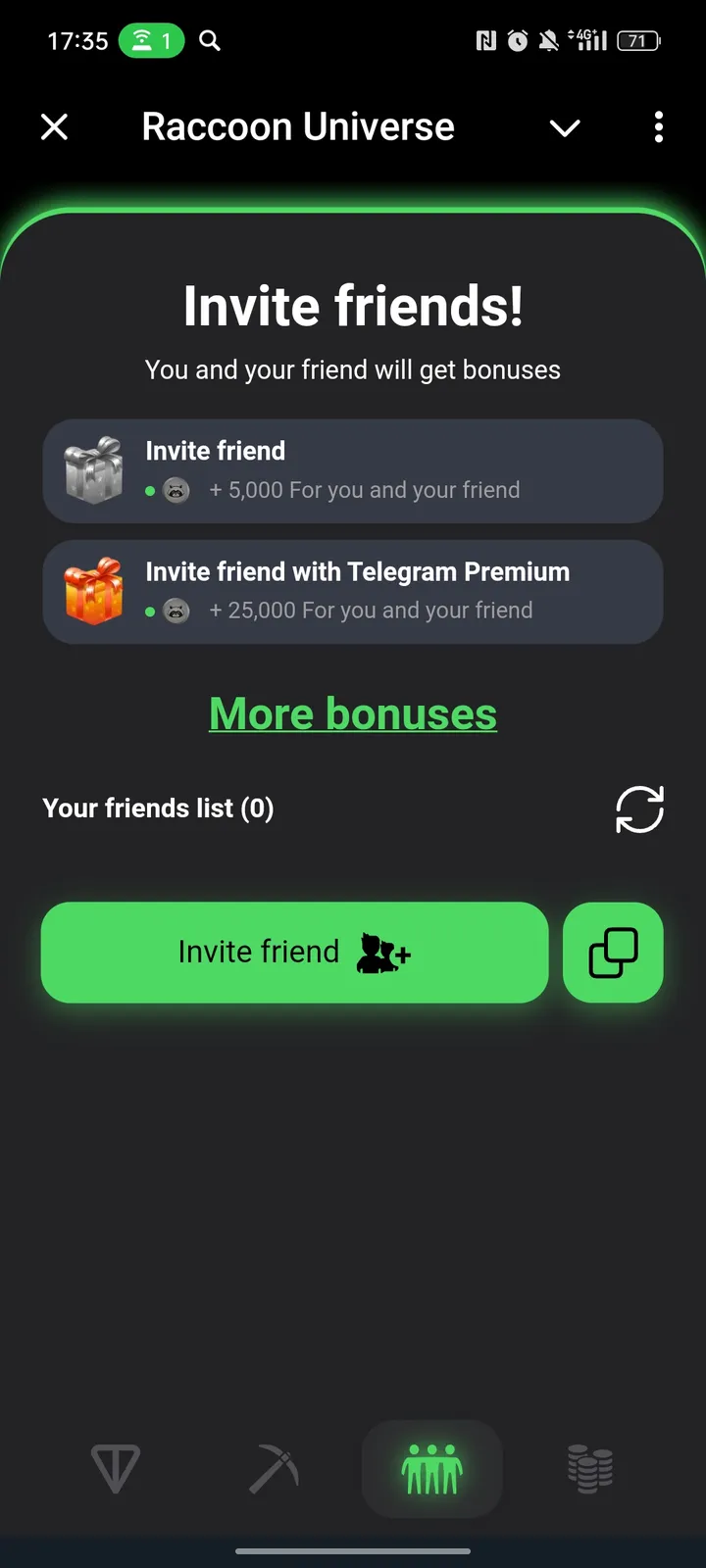Refresh your friends list

point(639,809)
